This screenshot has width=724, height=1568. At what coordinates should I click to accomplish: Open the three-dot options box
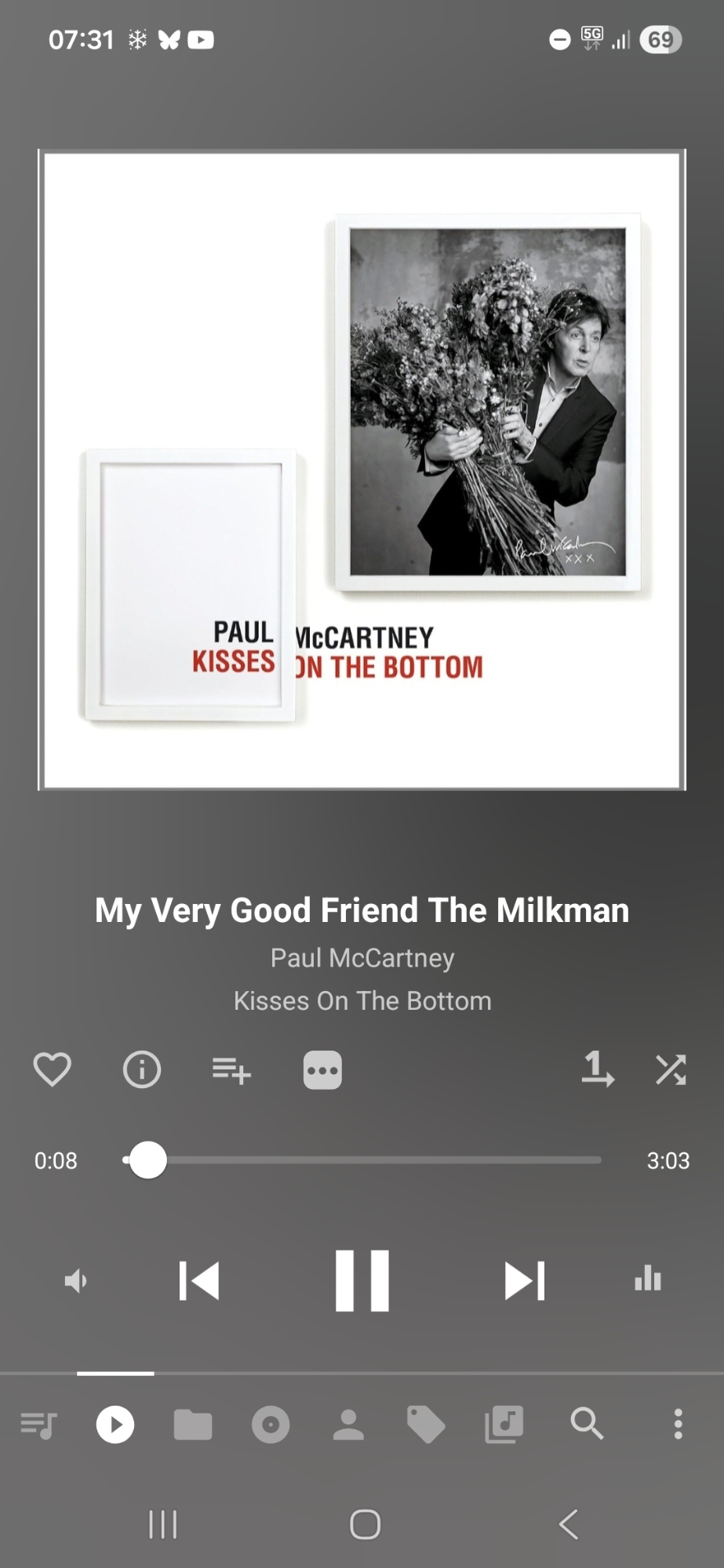click(x=322, y=1069)
